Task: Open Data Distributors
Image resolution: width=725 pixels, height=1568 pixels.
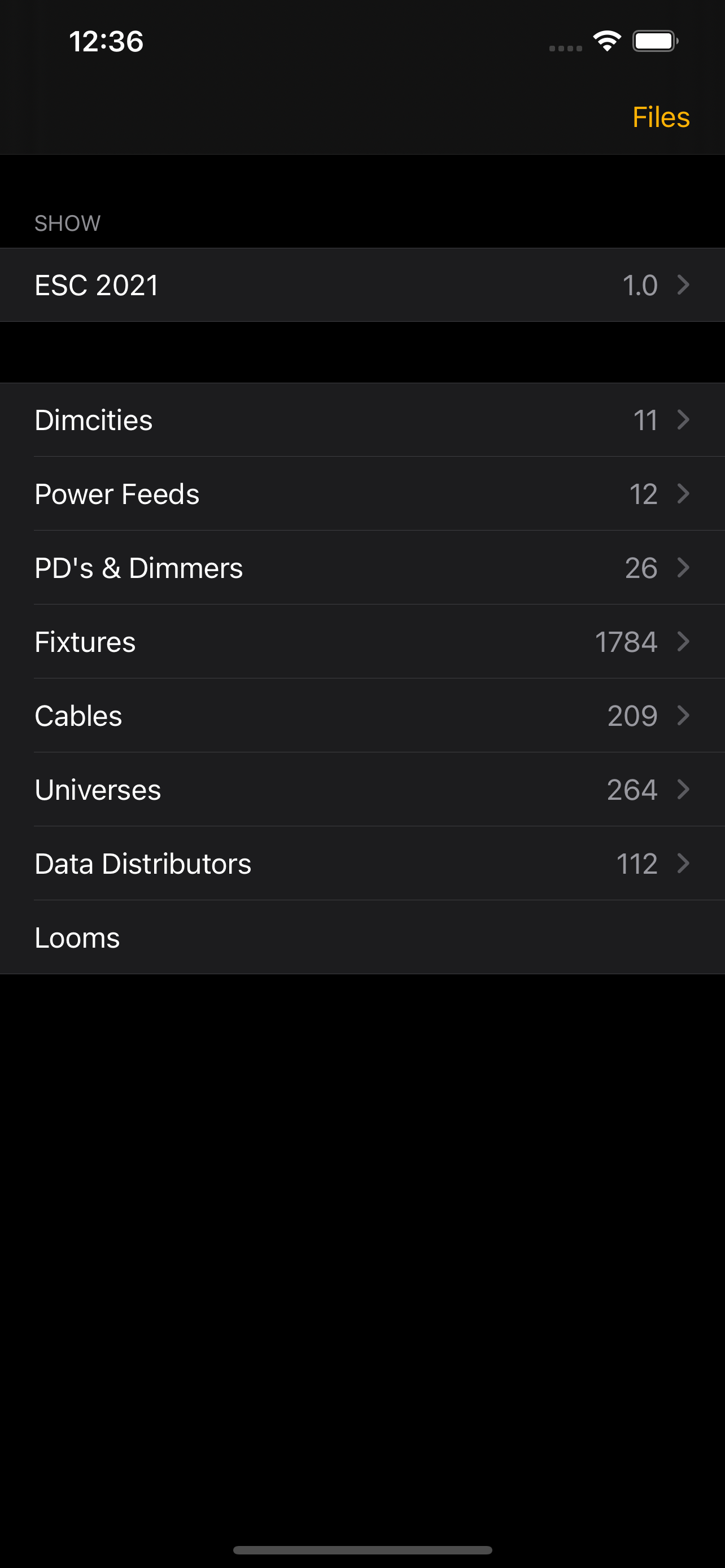Action: click(x=362, y=864)
